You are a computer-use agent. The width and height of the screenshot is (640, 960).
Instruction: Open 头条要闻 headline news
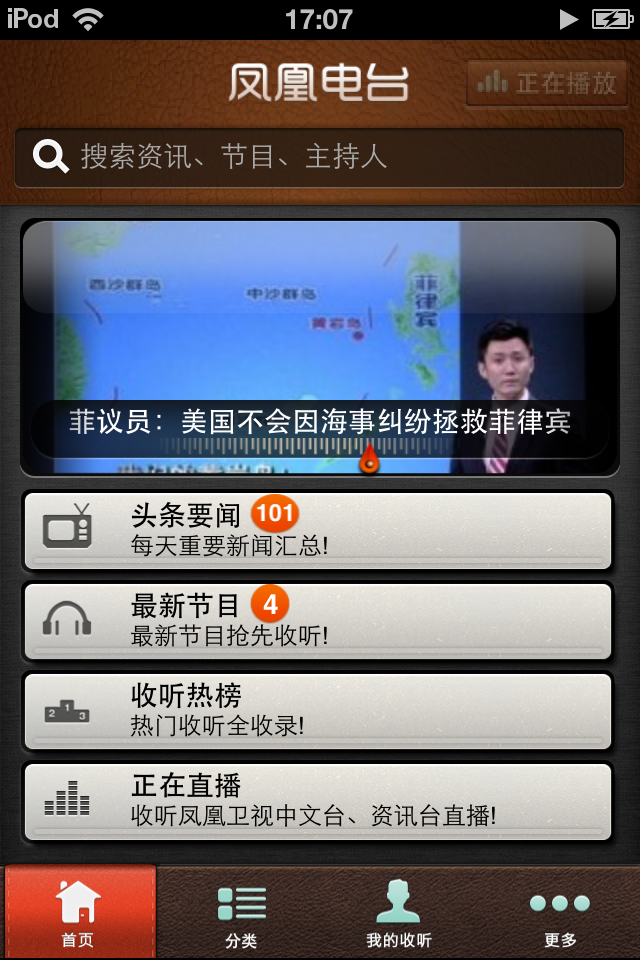[318, 531]
